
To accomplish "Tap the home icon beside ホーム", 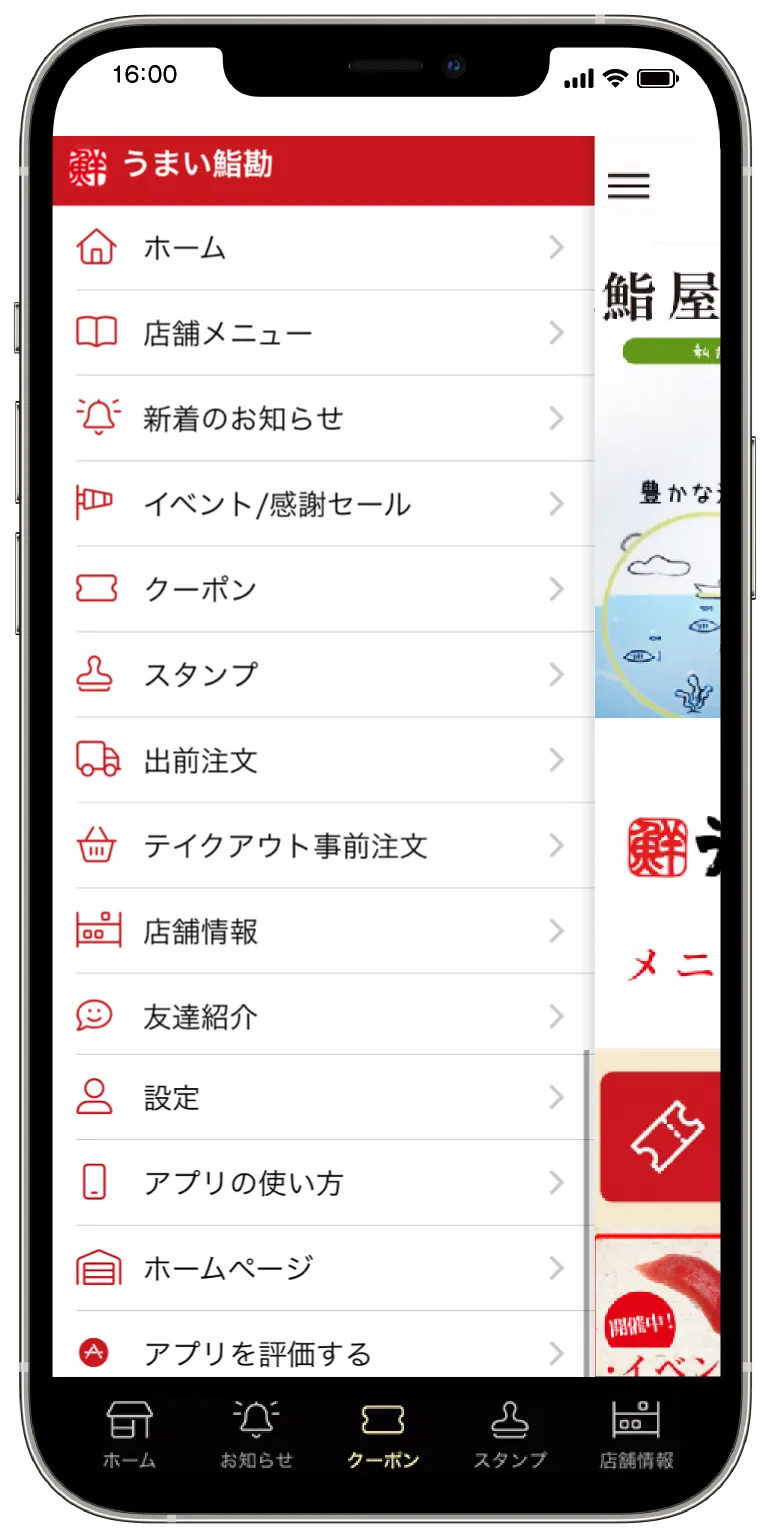I will coord(97,246).
